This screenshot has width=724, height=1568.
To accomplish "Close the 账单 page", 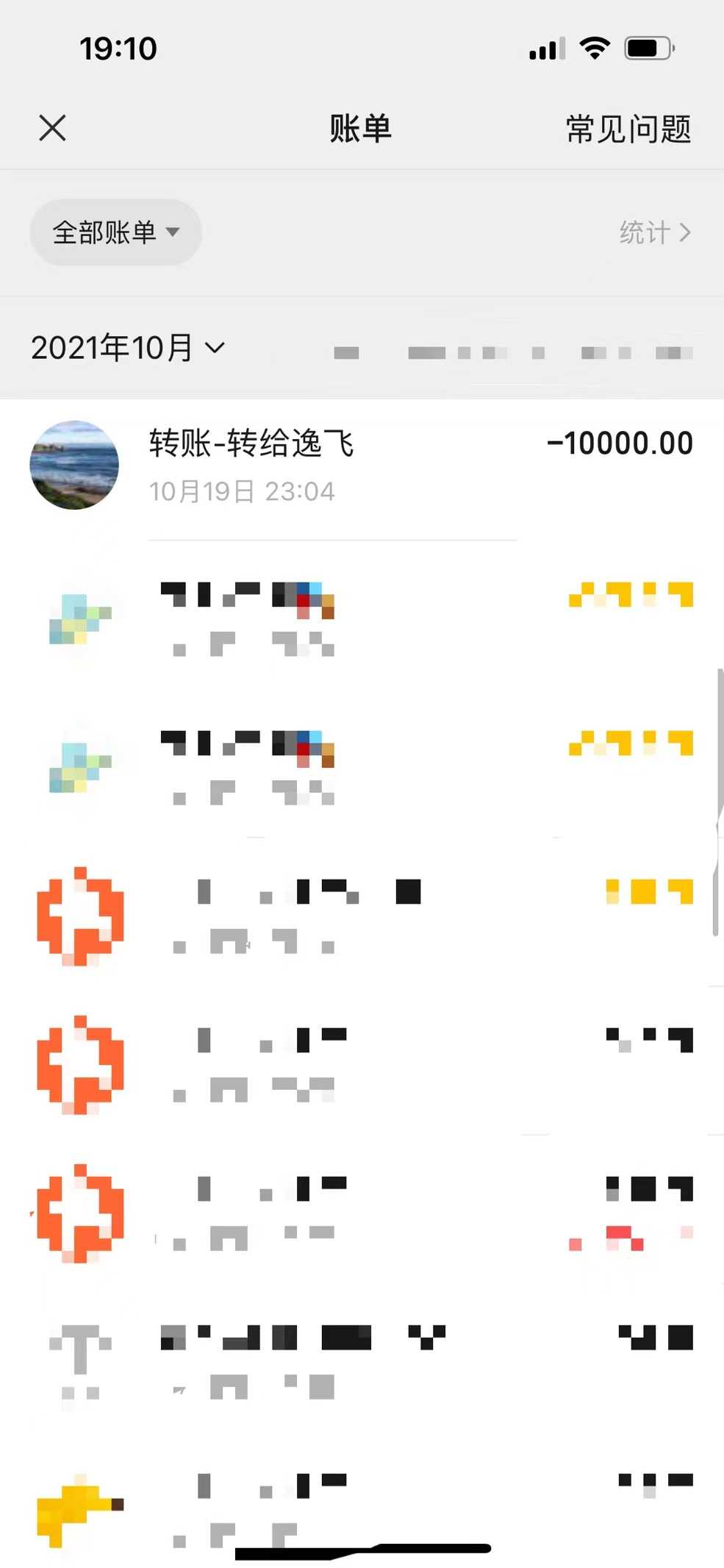I will (52, 128).
